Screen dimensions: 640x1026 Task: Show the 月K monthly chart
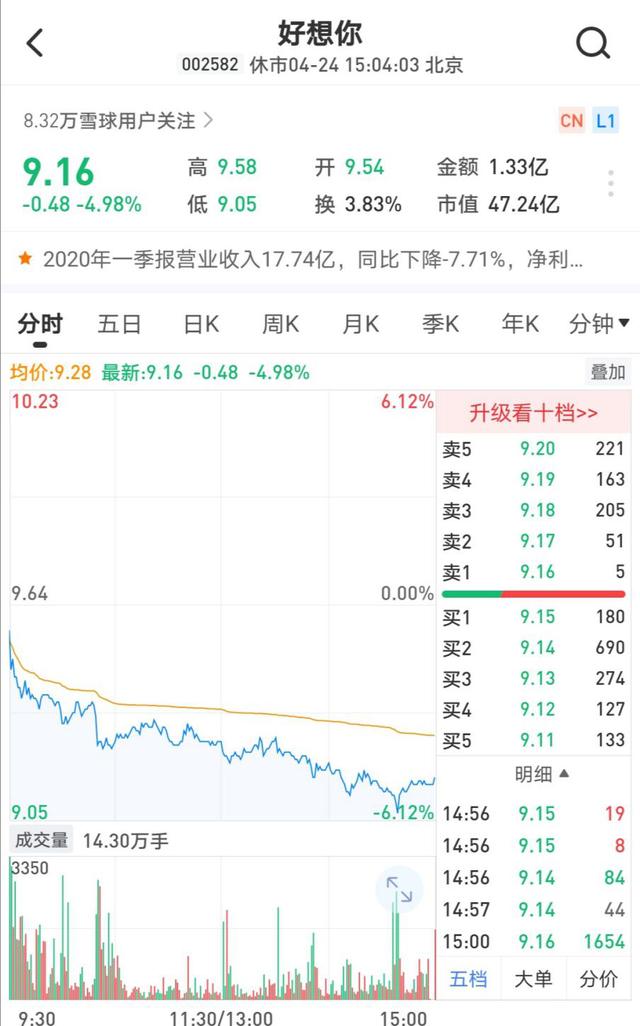pos(360,324)
